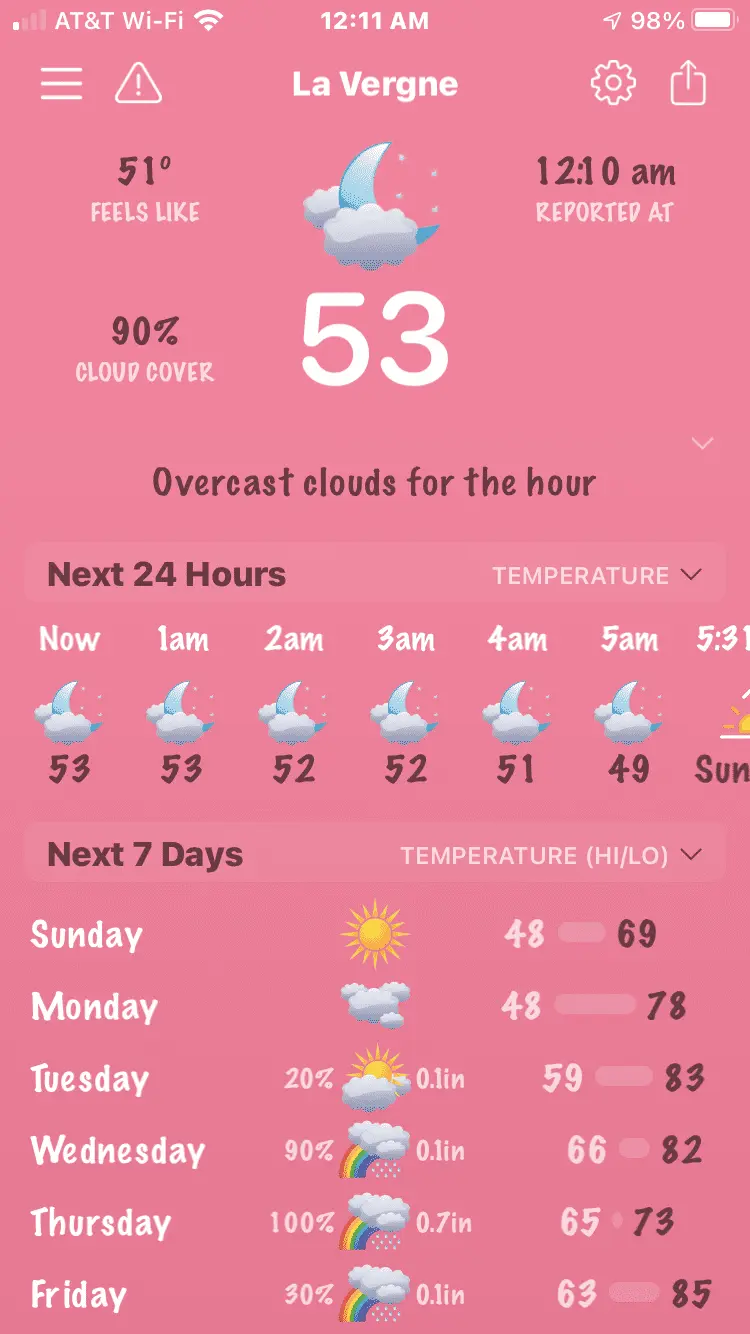Open Monday's forecast row
The width and height of the screenshot is (750, 1334).
(375, 1006)
